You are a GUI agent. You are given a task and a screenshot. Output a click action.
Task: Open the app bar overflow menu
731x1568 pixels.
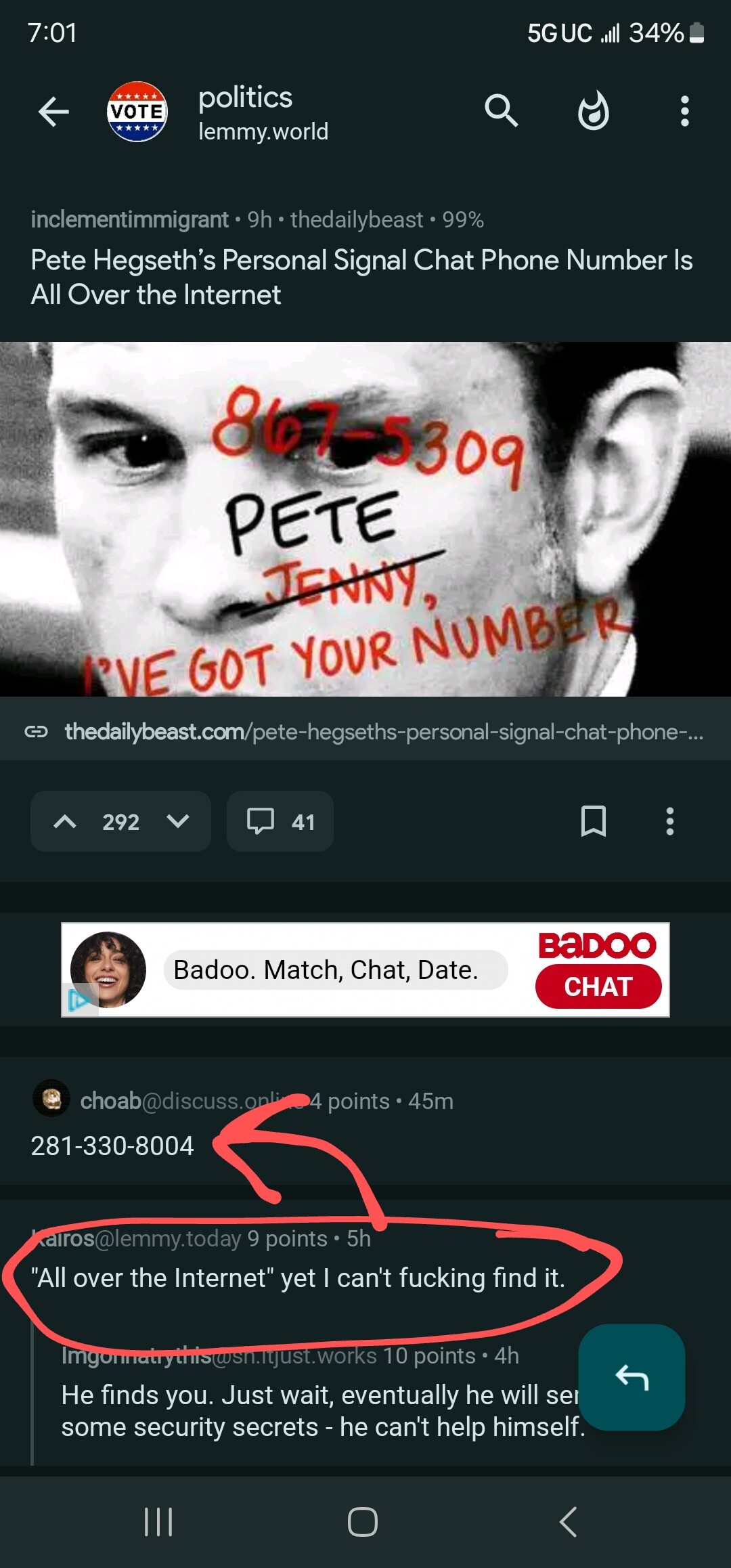click(684, 112)
